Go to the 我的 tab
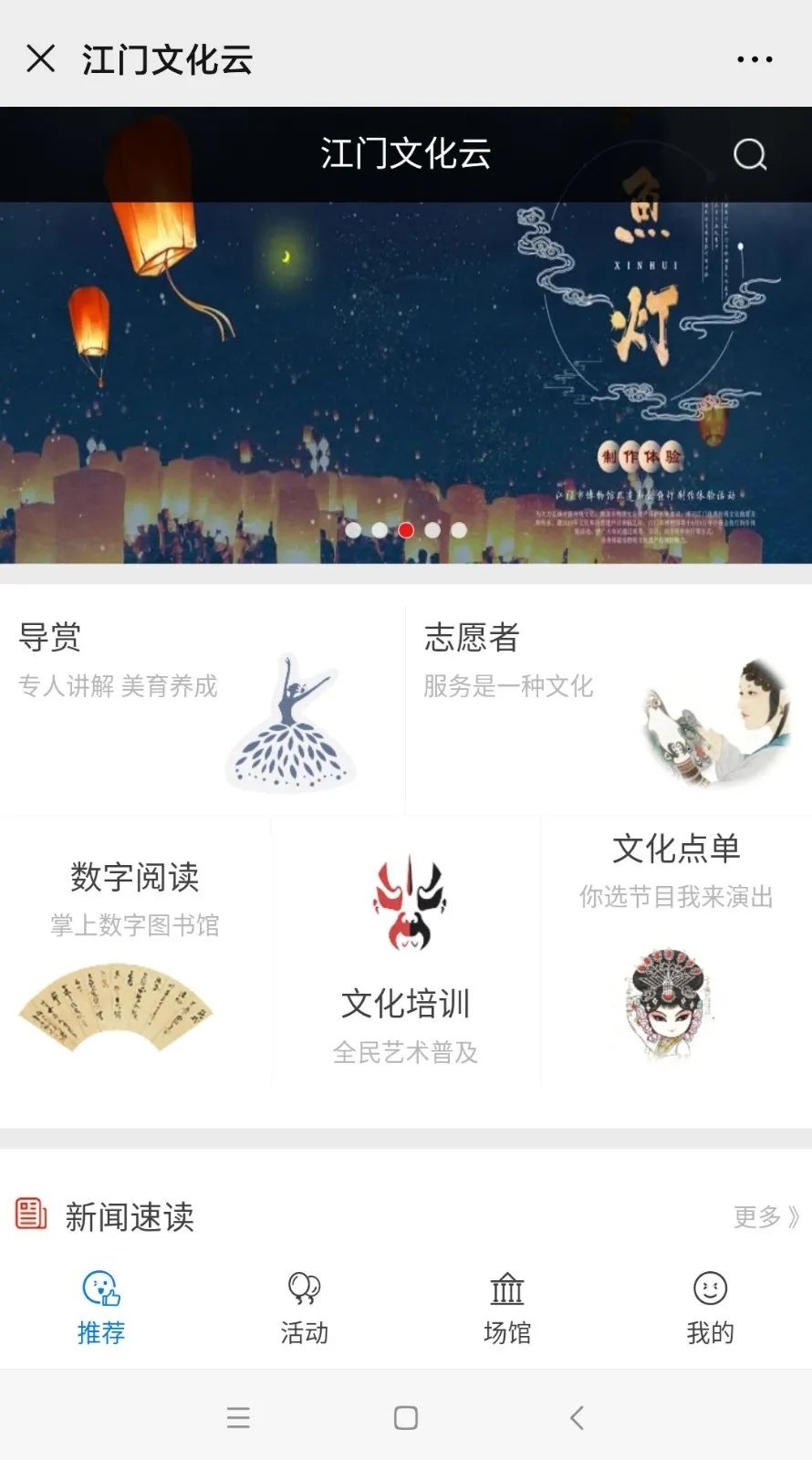This screenshot has height=1460, width=812. (x=710, y=1309)
